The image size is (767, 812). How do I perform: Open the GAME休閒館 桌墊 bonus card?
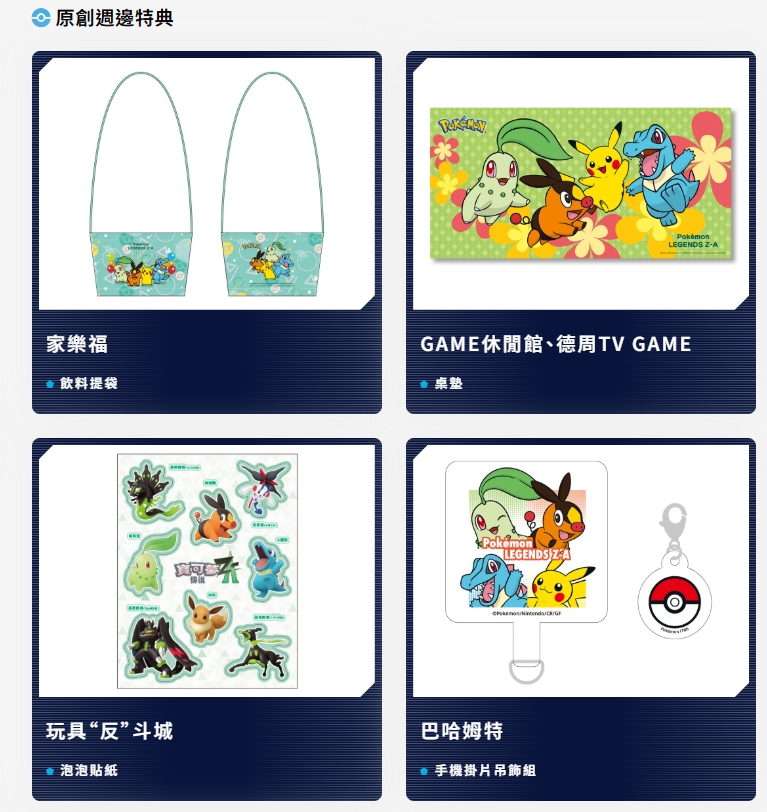(x=581, y=232)
